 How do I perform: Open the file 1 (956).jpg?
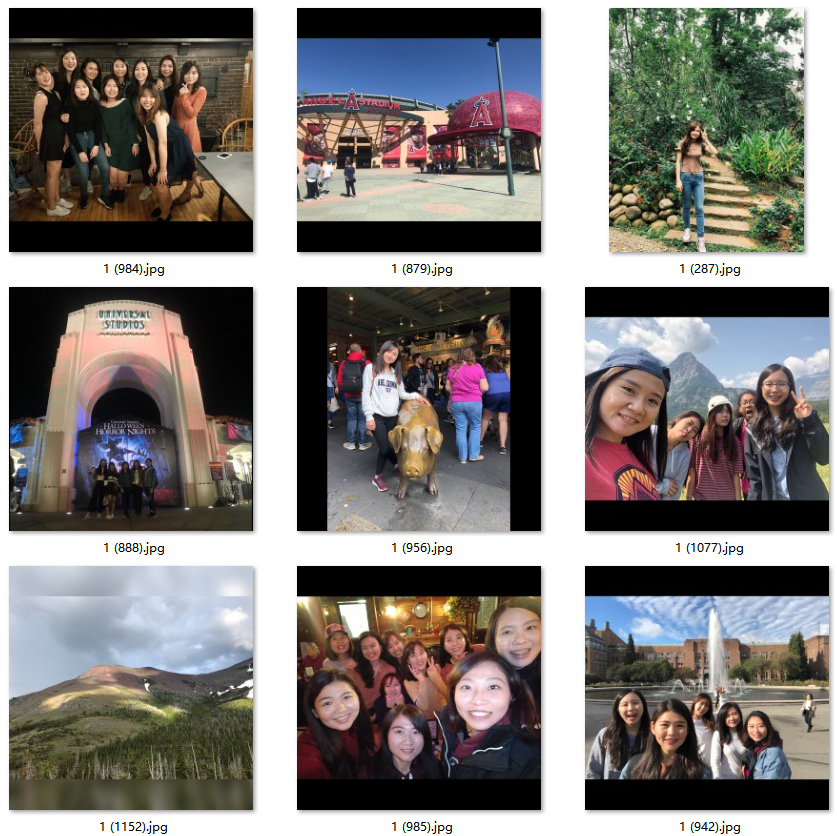[419, 409]
